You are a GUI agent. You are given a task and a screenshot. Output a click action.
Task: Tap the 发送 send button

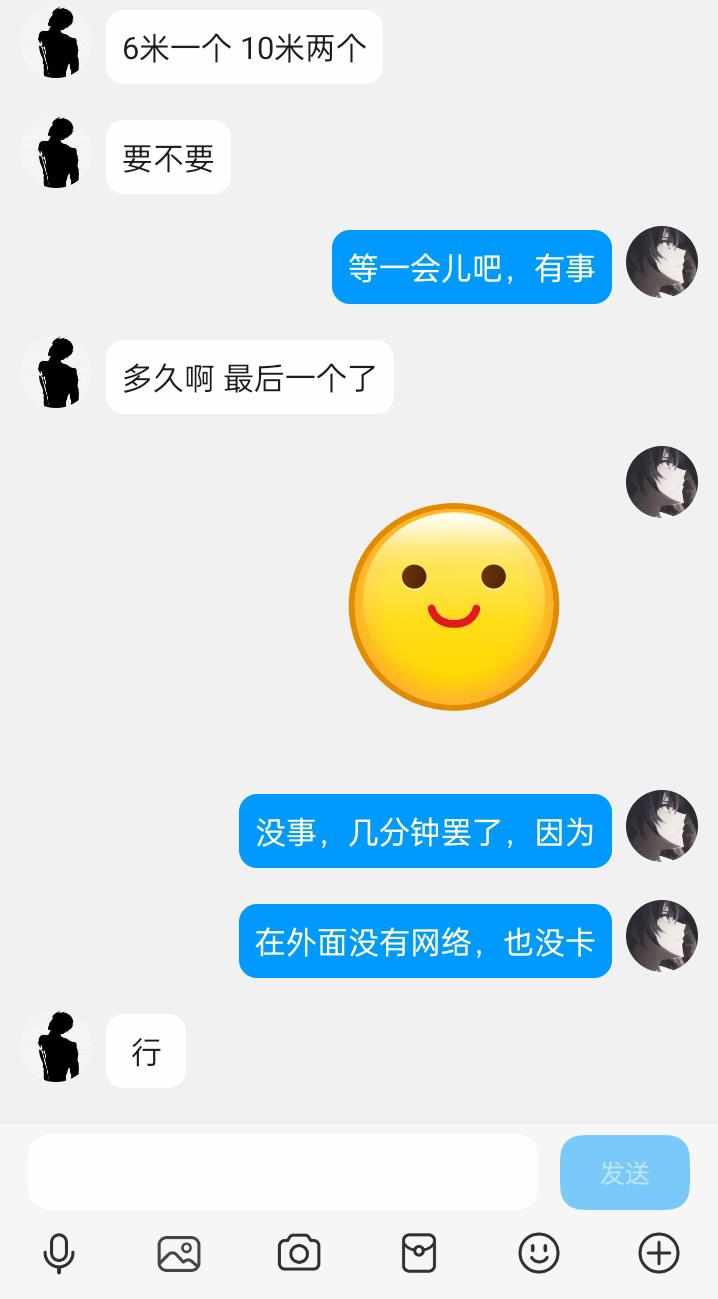(624, 1172)
